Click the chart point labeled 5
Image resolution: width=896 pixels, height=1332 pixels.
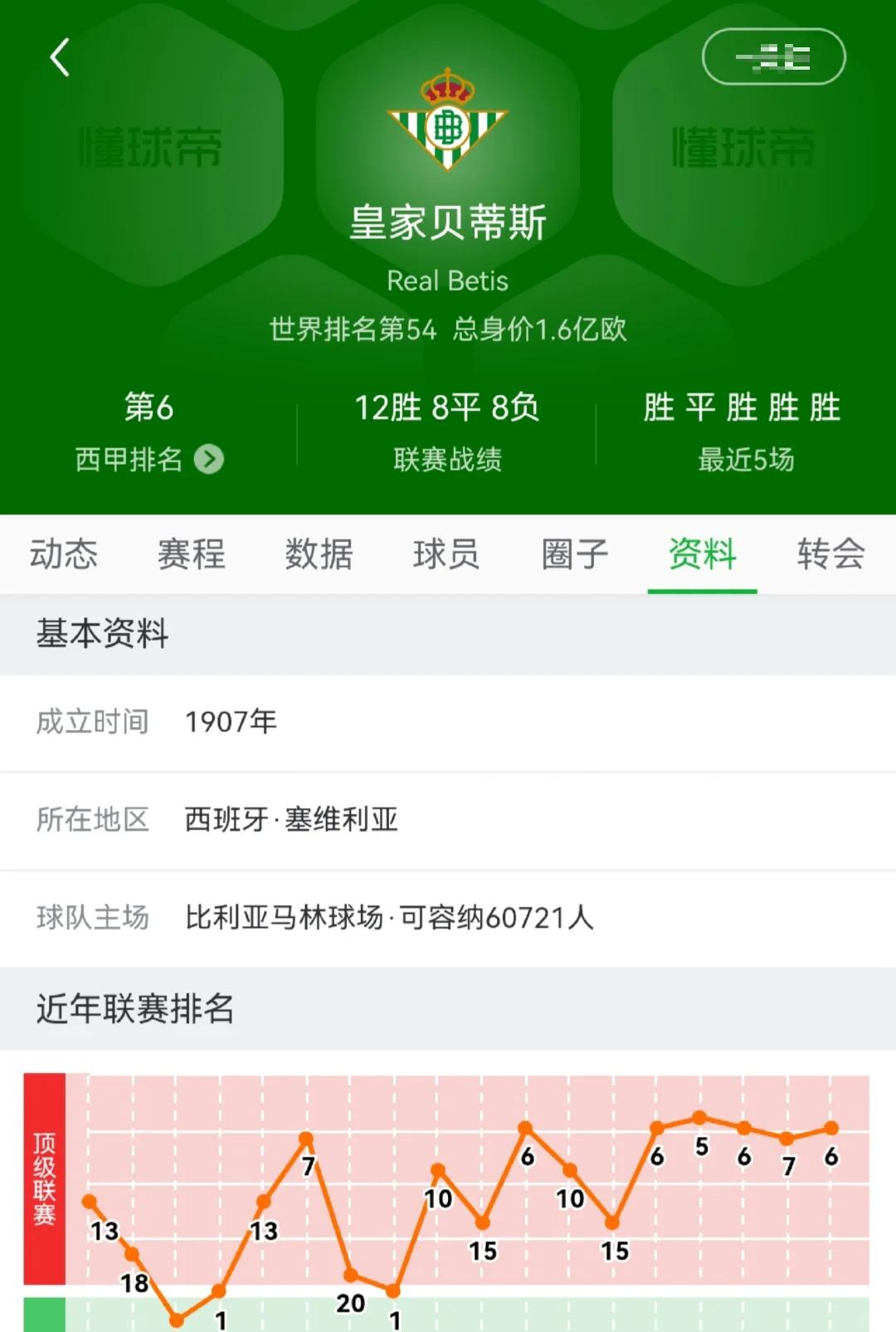coord(697,1116)
